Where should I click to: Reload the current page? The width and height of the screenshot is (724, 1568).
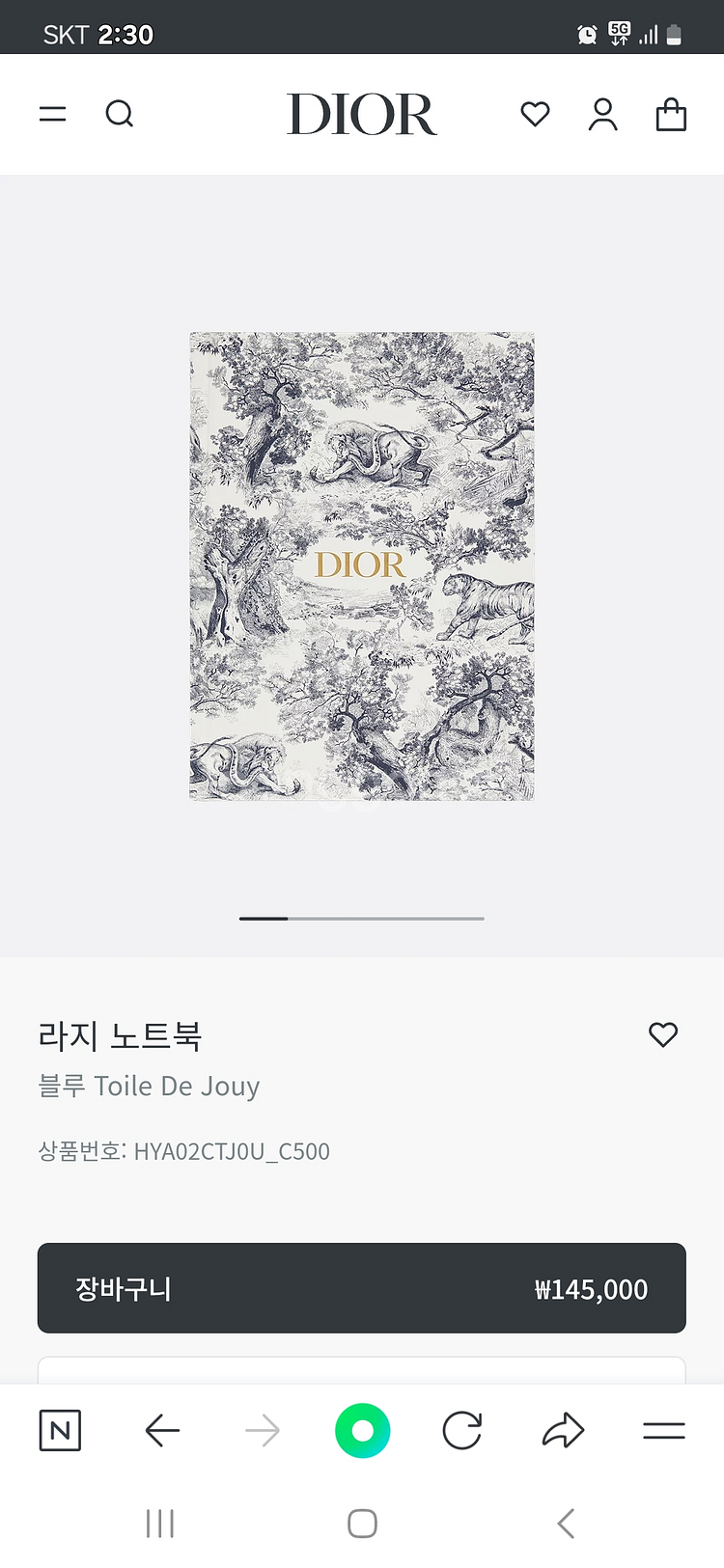click(462, 1430)
